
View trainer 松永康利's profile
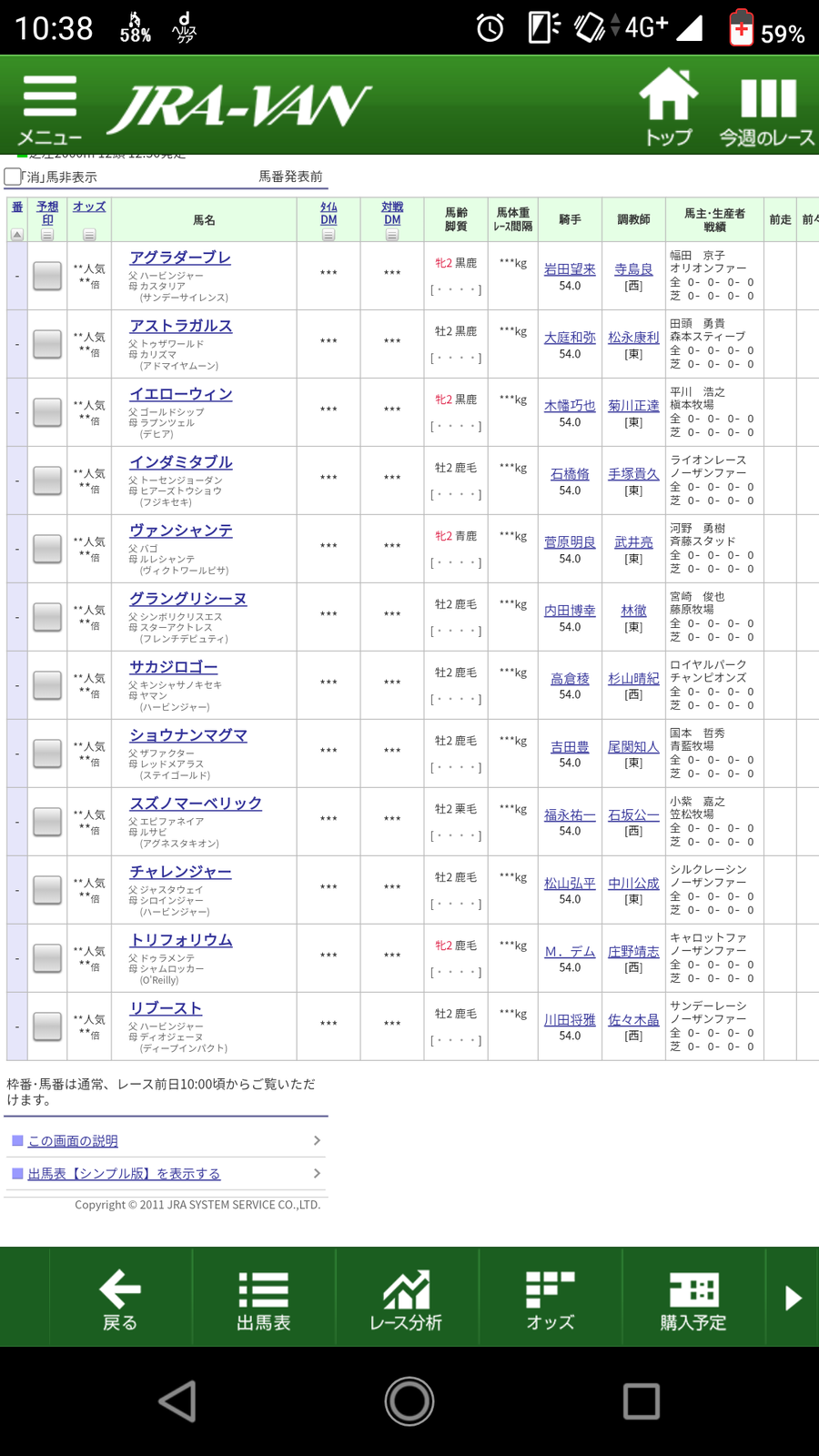[633, 338]
